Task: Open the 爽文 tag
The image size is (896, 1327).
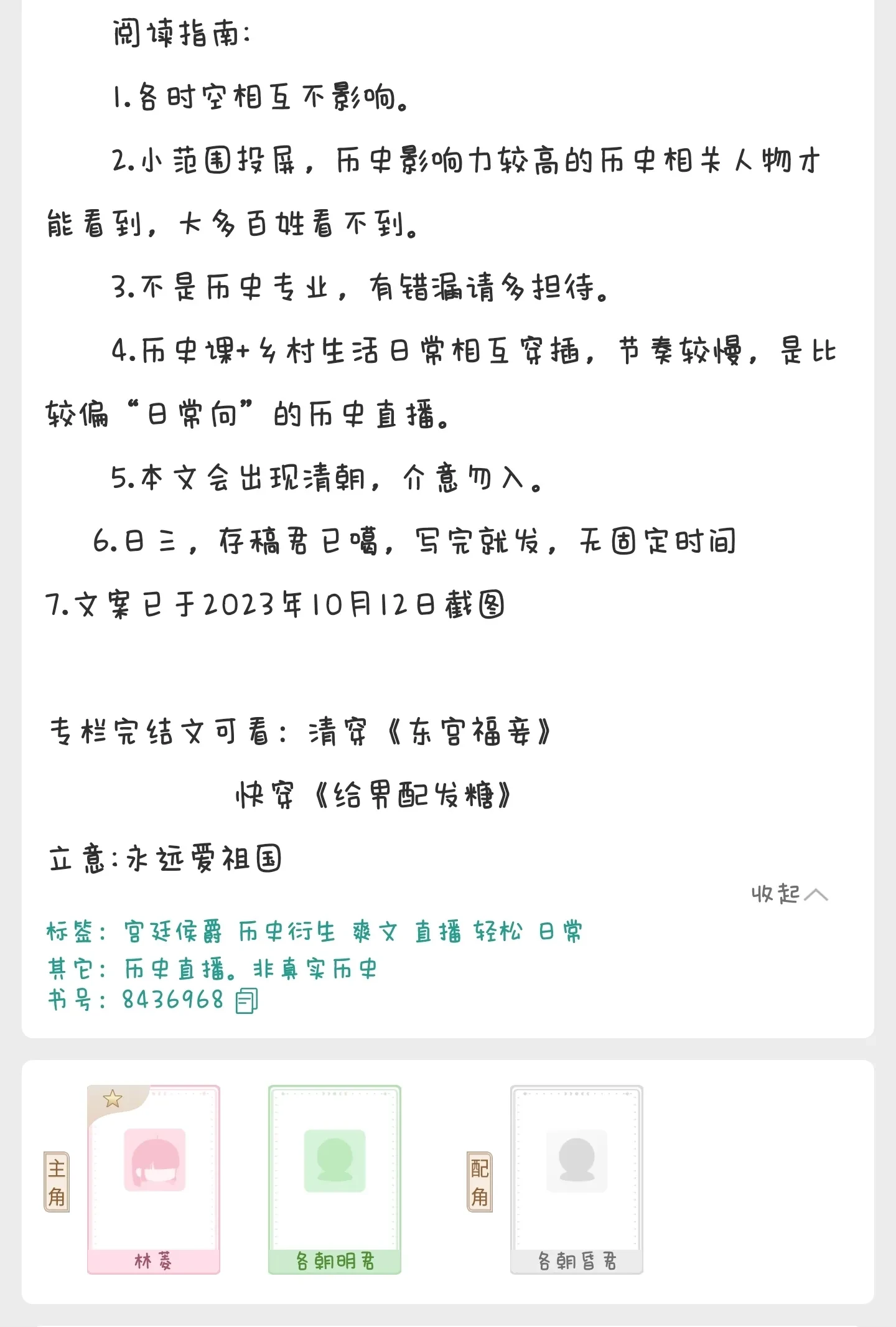Action: pos(374,932)
